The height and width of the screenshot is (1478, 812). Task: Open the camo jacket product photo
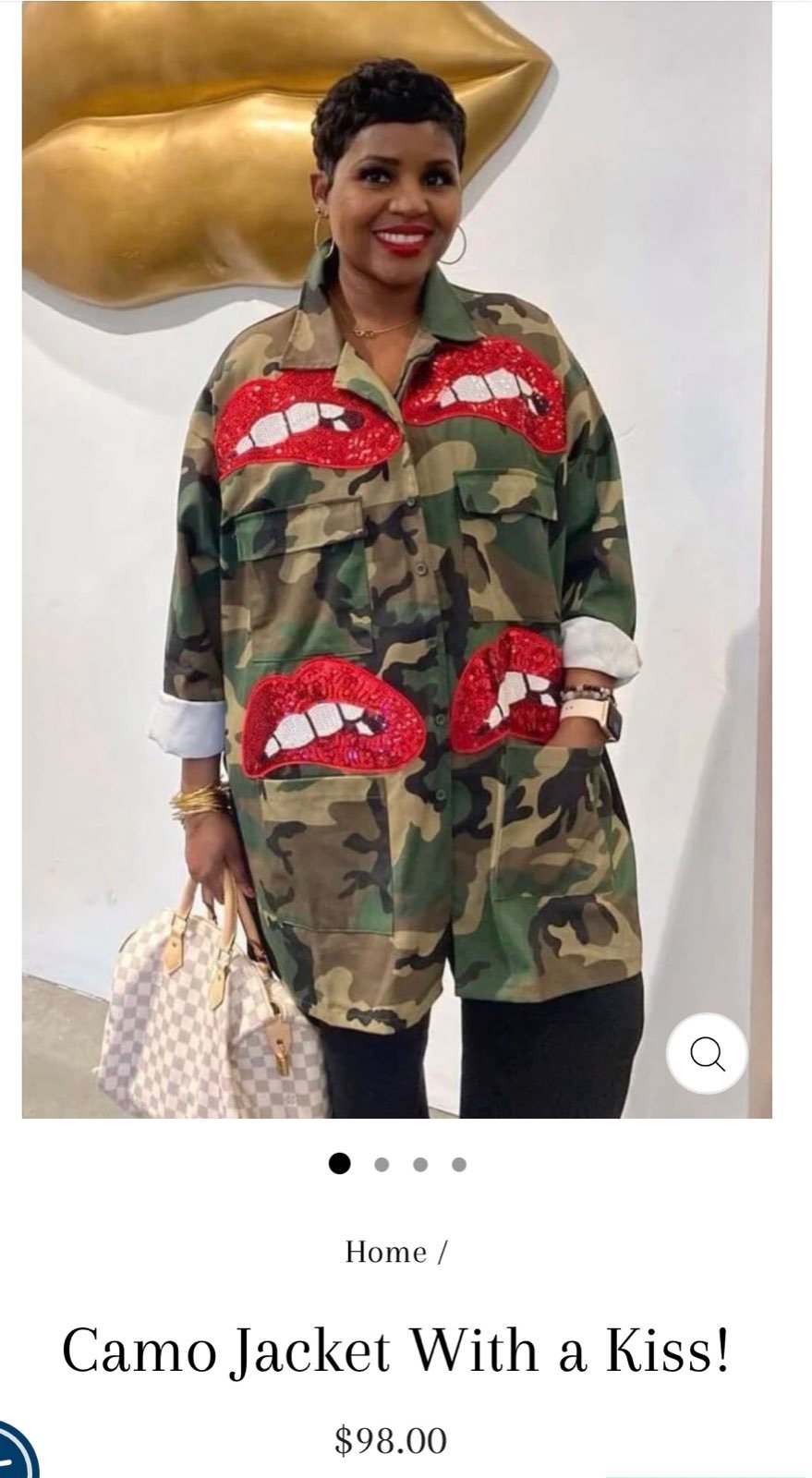397,559
